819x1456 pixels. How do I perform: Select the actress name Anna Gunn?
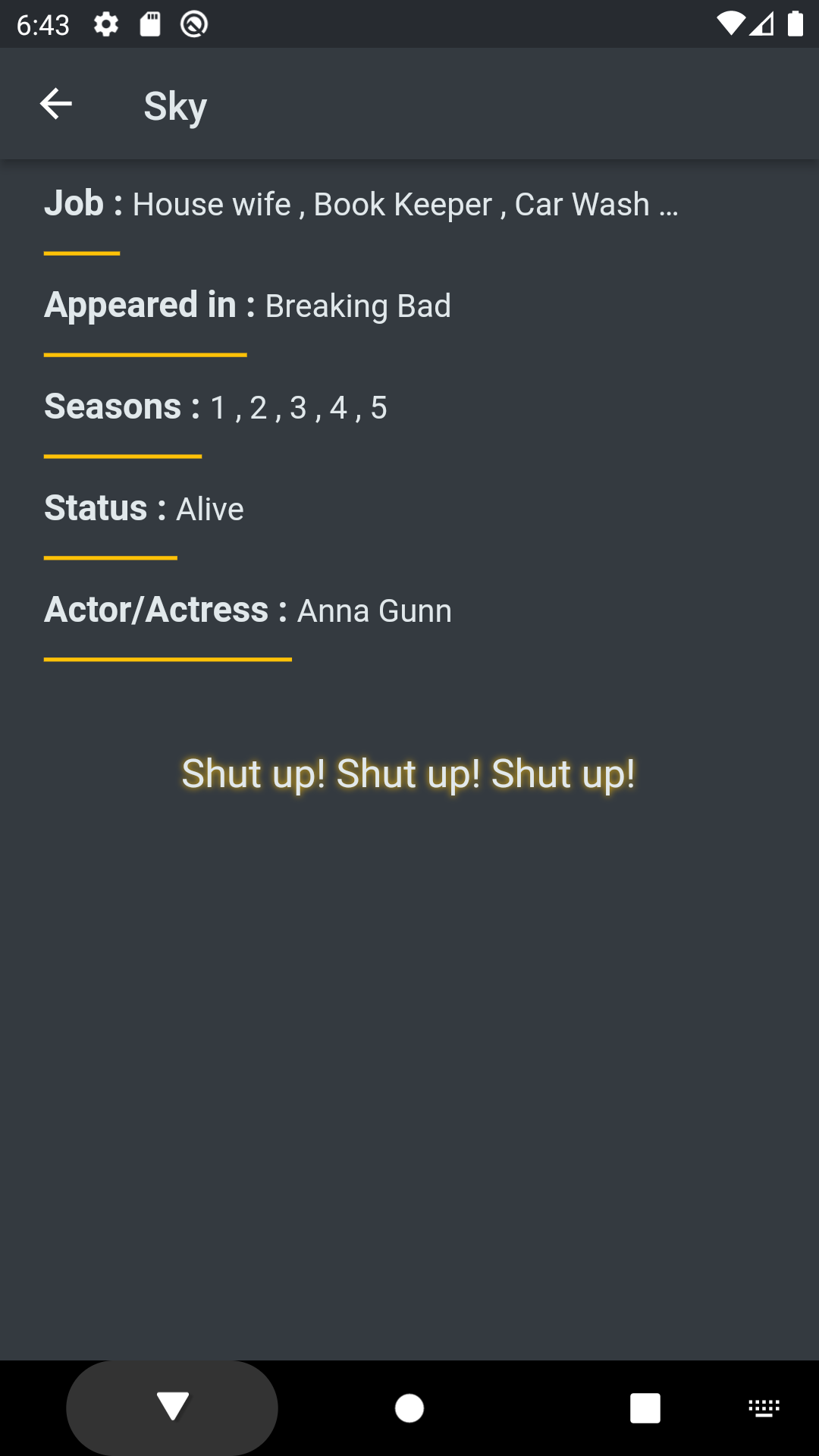coord(374,610)
